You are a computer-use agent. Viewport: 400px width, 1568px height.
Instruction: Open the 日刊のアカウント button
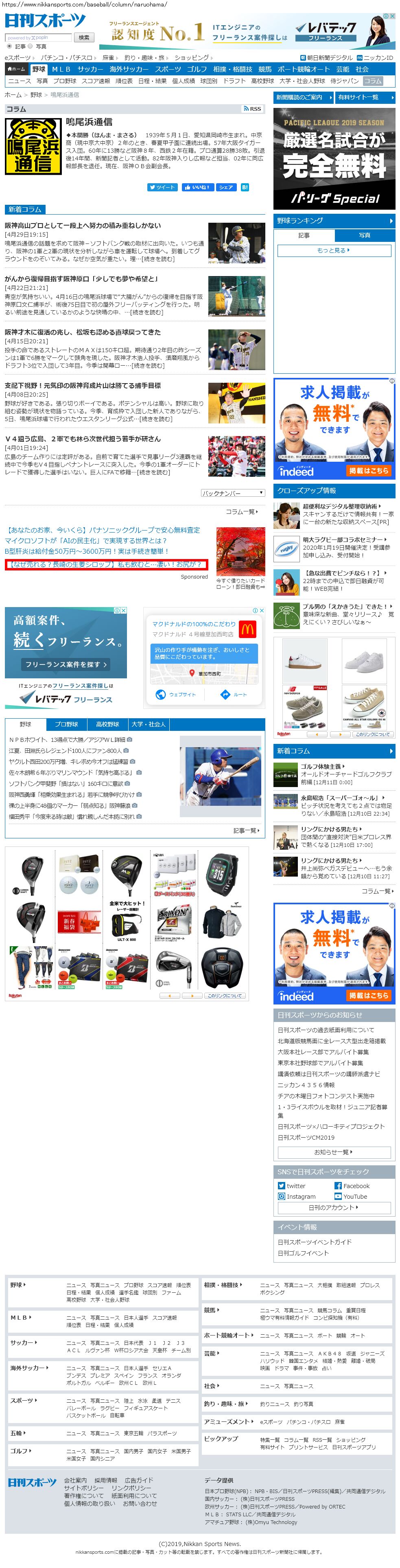click(333, 1207)
